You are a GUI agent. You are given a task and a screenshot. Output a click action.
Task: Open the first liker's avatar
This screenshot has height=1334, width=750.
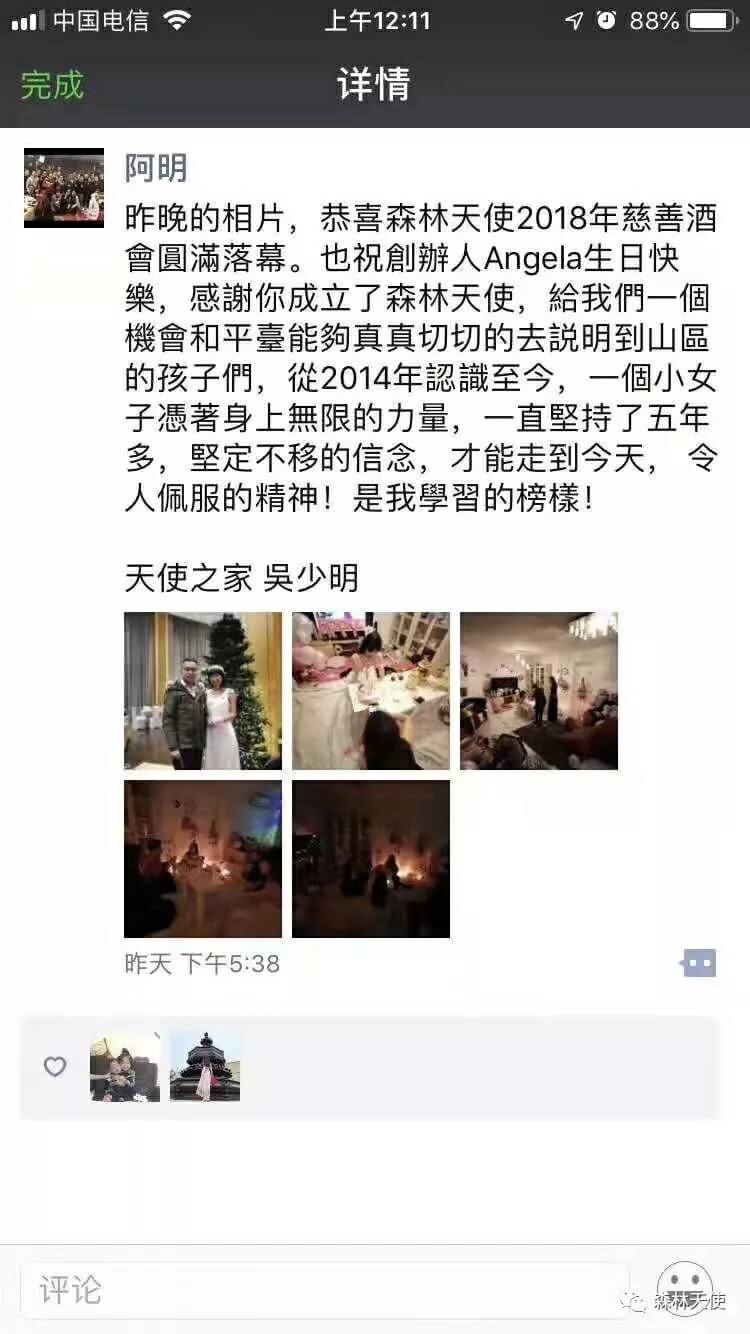tap(125, 1067)
